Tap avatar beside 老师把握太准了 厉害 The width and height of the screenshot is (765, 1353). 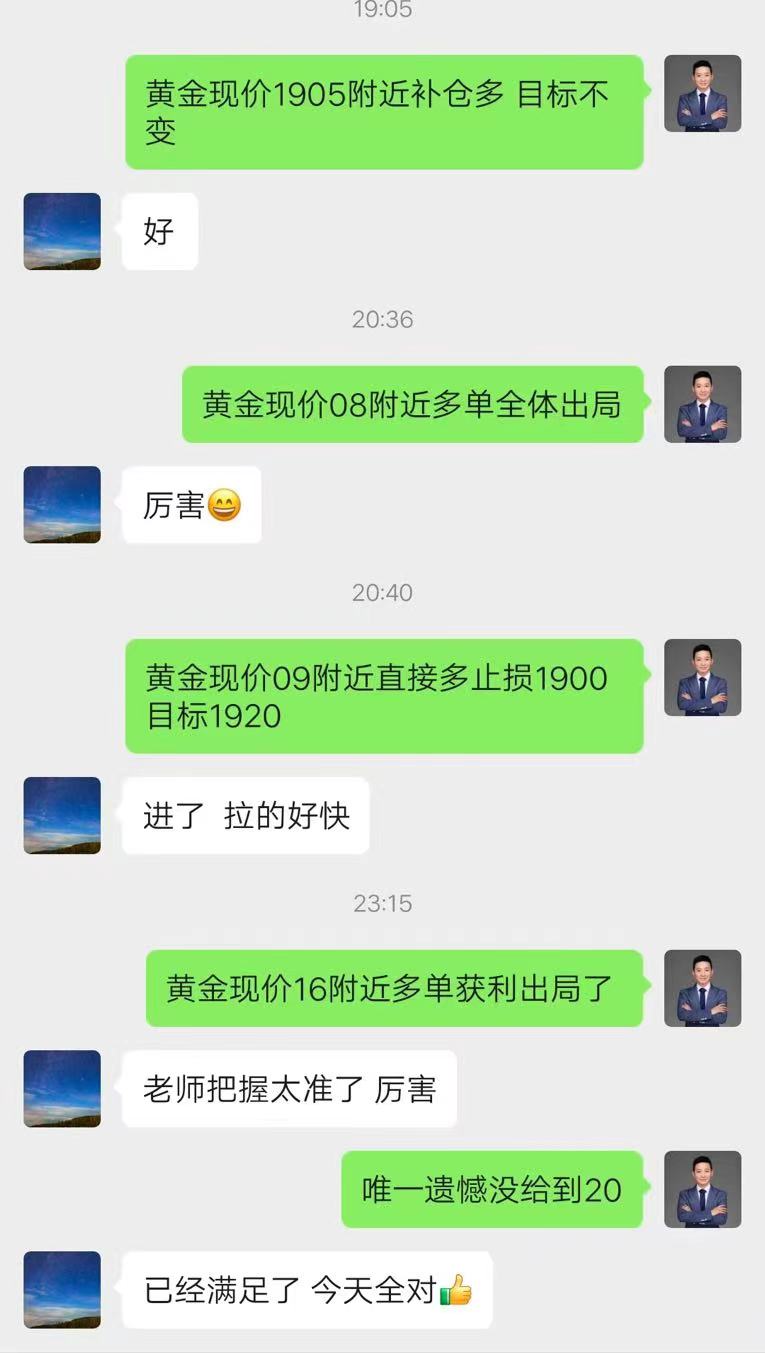[x=62, y=1088]
